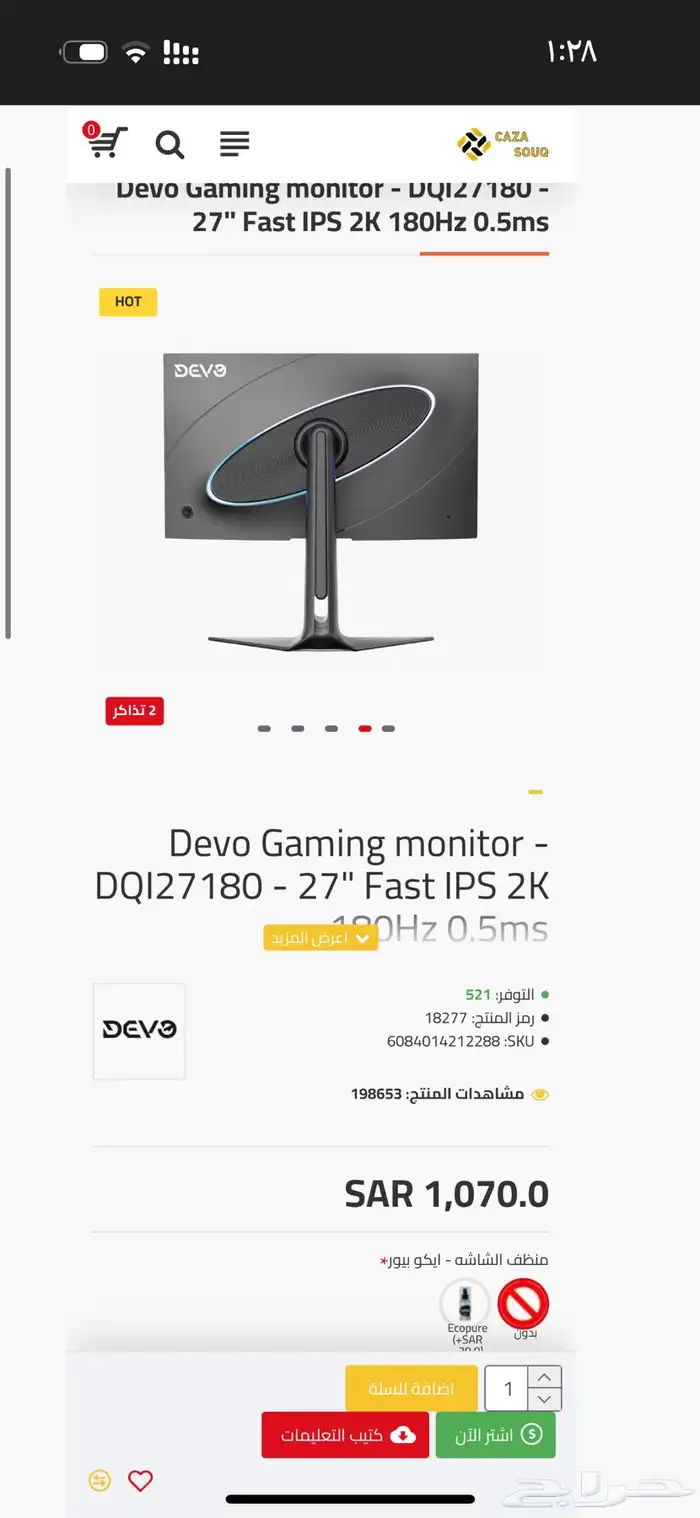Download كتيب التعليمات instruction manual
This screenshot has height=1518, width=700.
[x=345, y=1434]
